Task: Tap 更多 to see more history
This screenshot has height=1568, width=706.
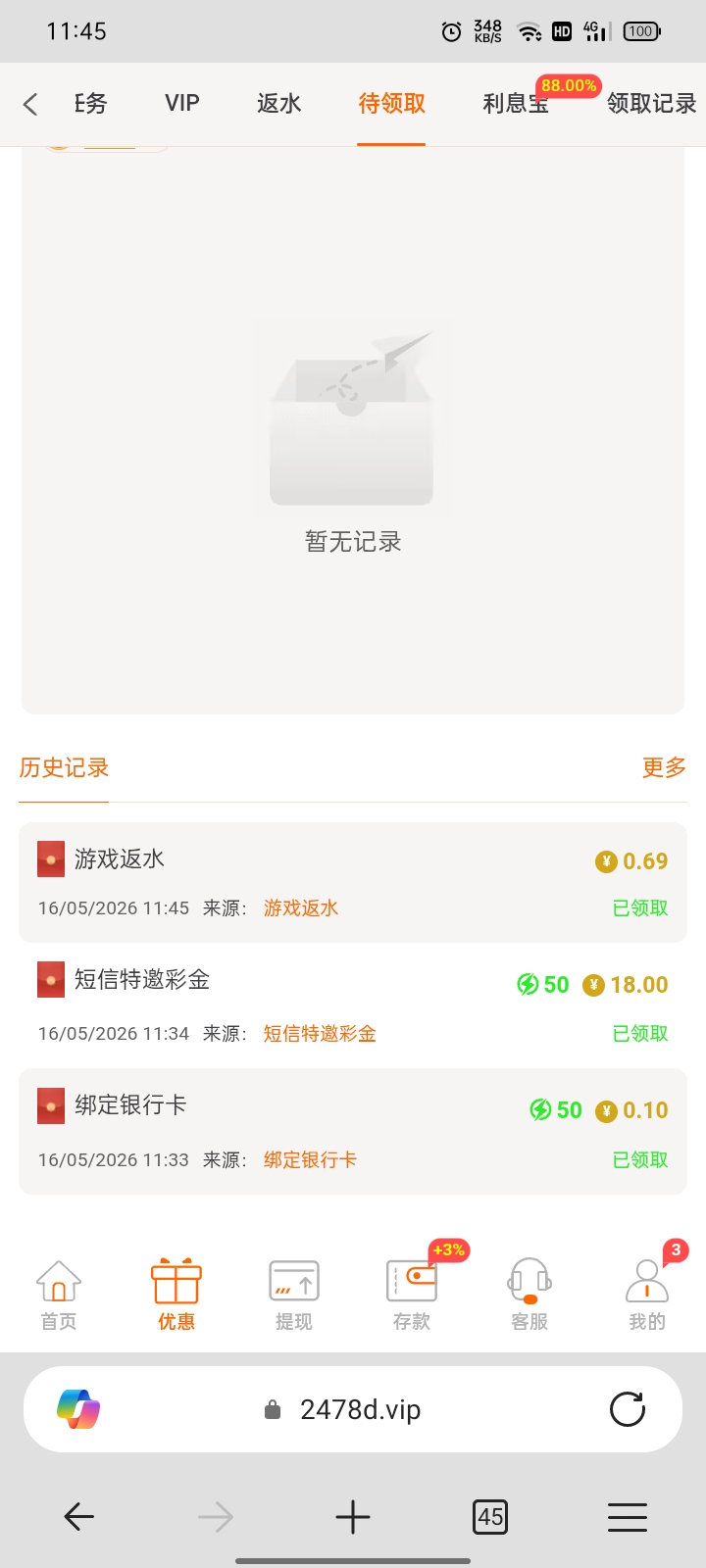Action: (664, 767)
